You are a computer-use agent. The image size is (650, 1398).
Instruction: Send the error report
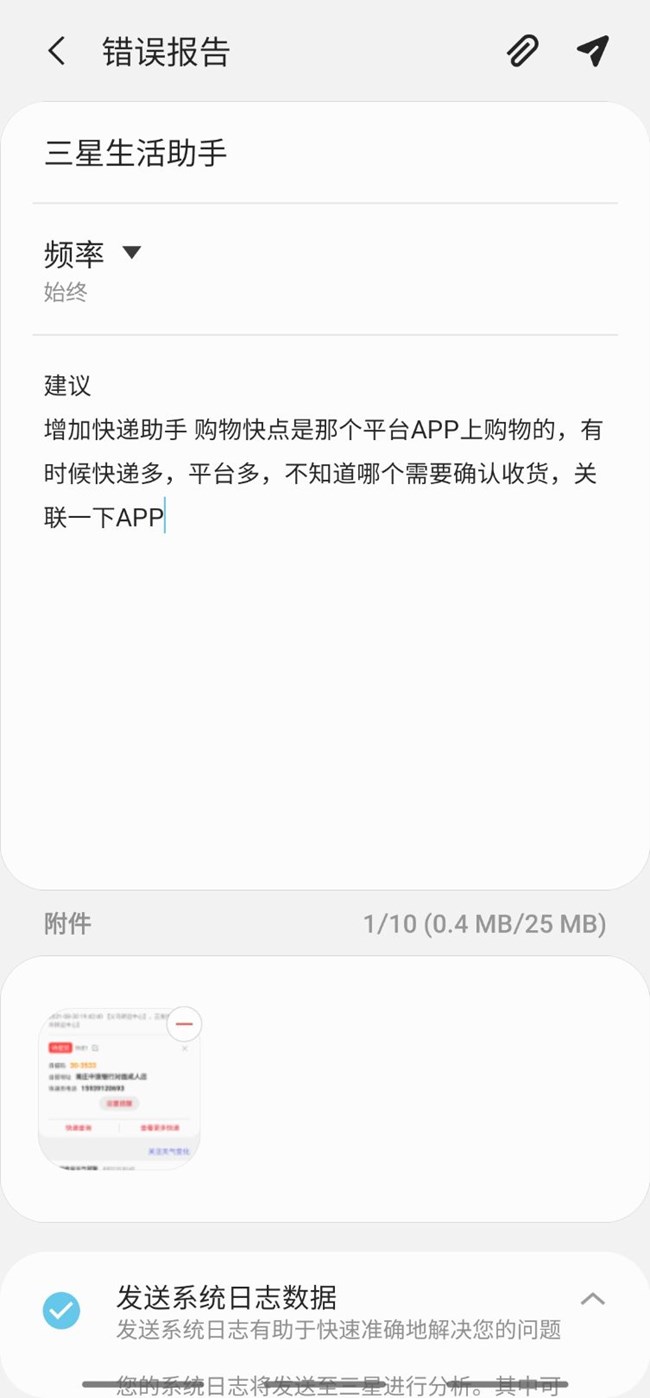click(x=593, y=50)
